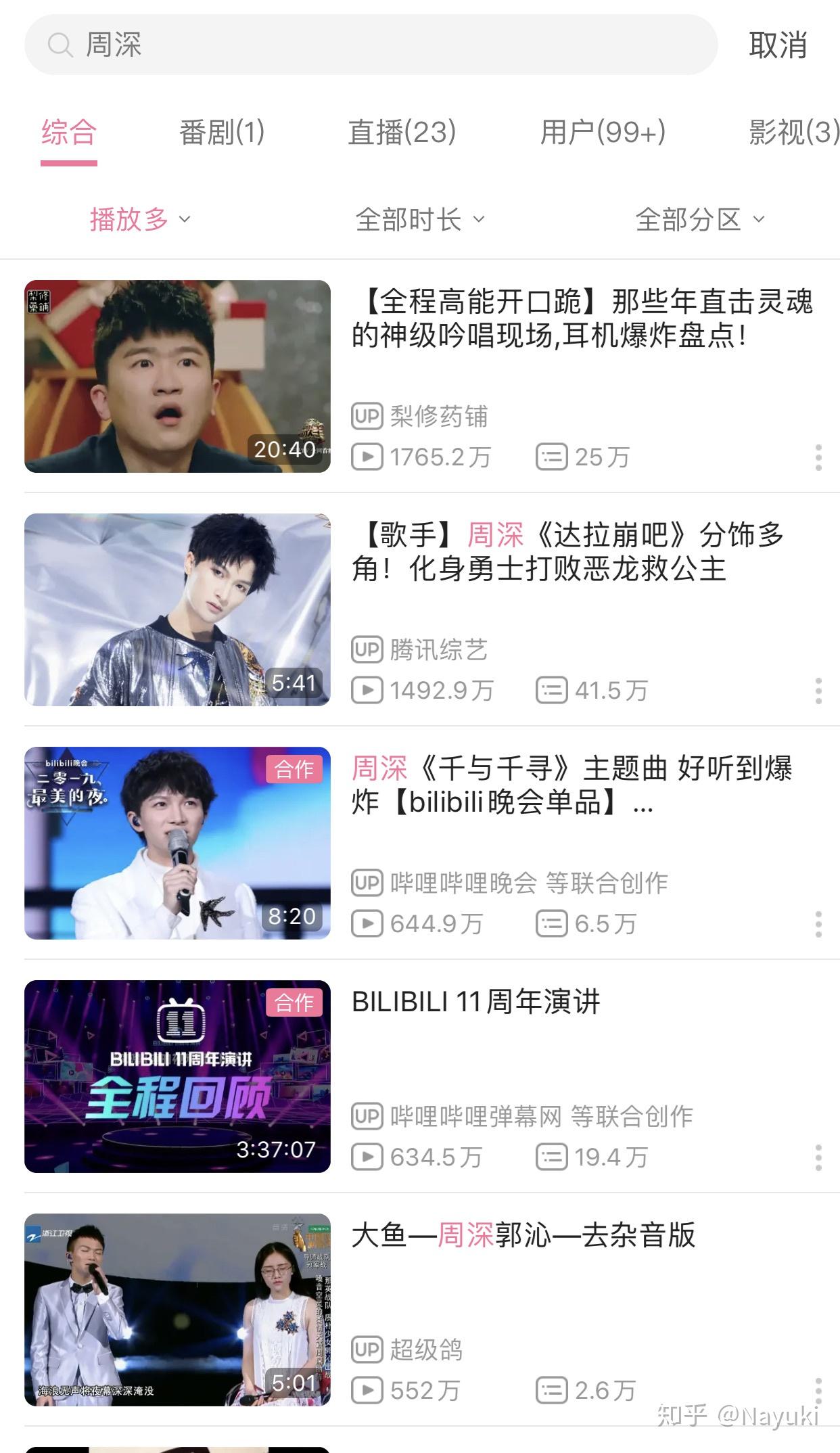The width and height of the screenshot is (840, 1453).
Task: Expand the 播放多 sort dropdown
Action: coord(140,219)
